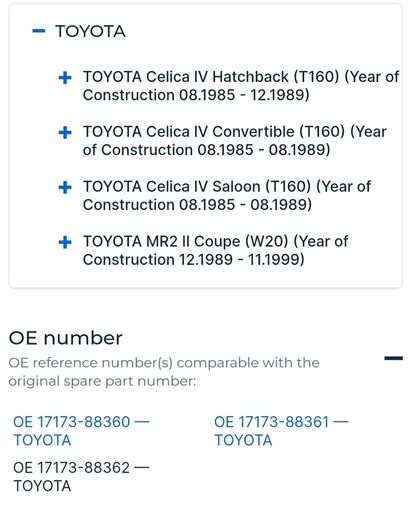
Task: Expand TOYOTA Celica IV Convertible (T160)
Action: (65, 133)
